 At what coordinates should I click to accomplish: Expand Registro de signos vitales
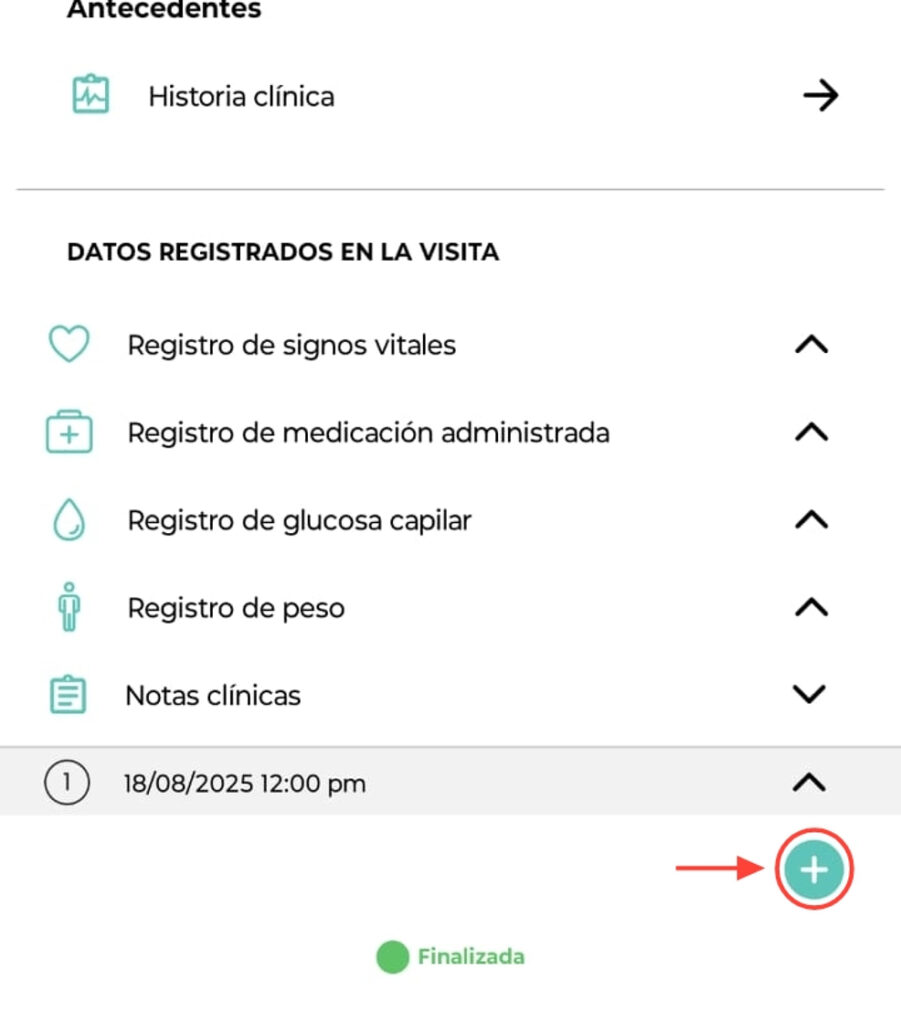811,346
